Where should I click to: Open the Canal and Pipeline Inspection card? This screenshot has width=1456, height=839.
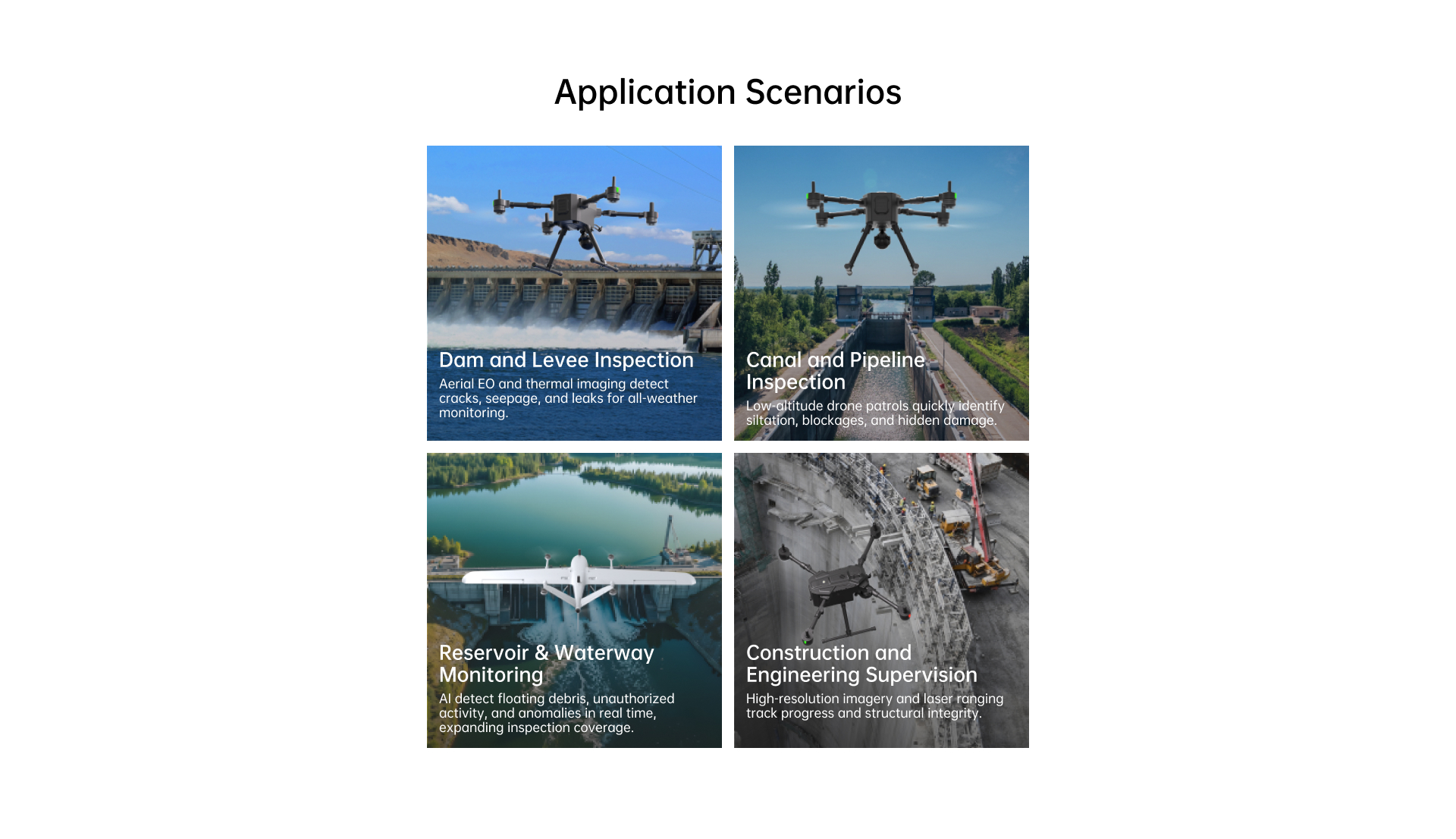(881, 293)
